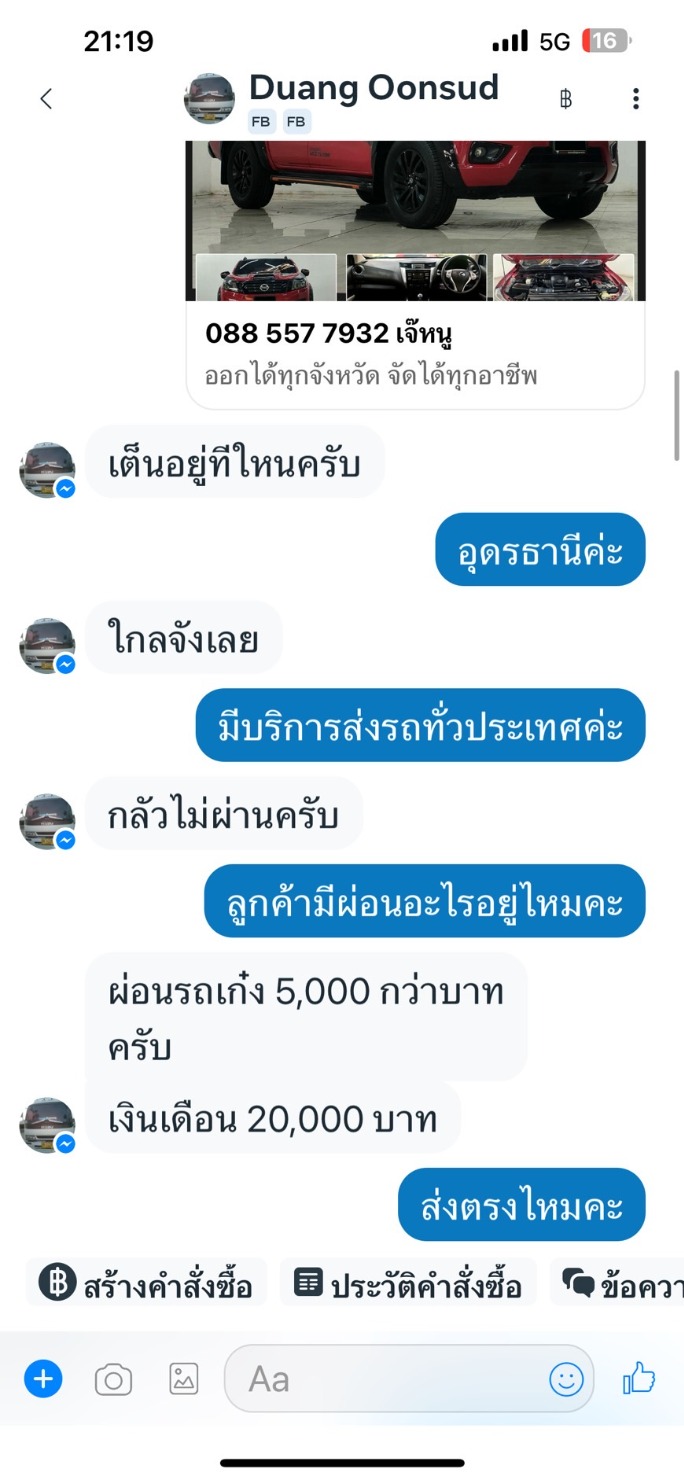Tap the baht payment icon in the header
The image size is (684, 1480).
click(x=566, y=98)
